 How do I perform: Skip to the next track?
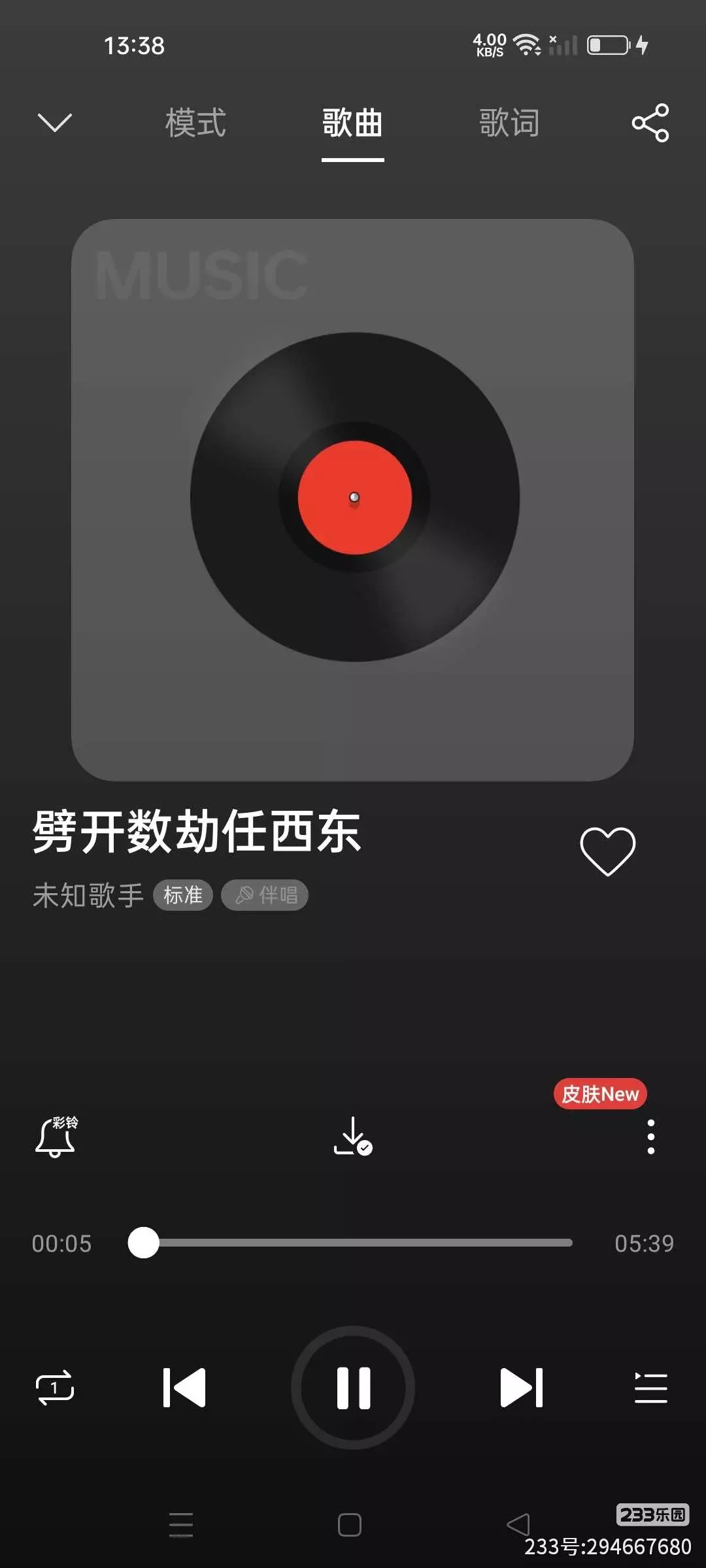521,1388
